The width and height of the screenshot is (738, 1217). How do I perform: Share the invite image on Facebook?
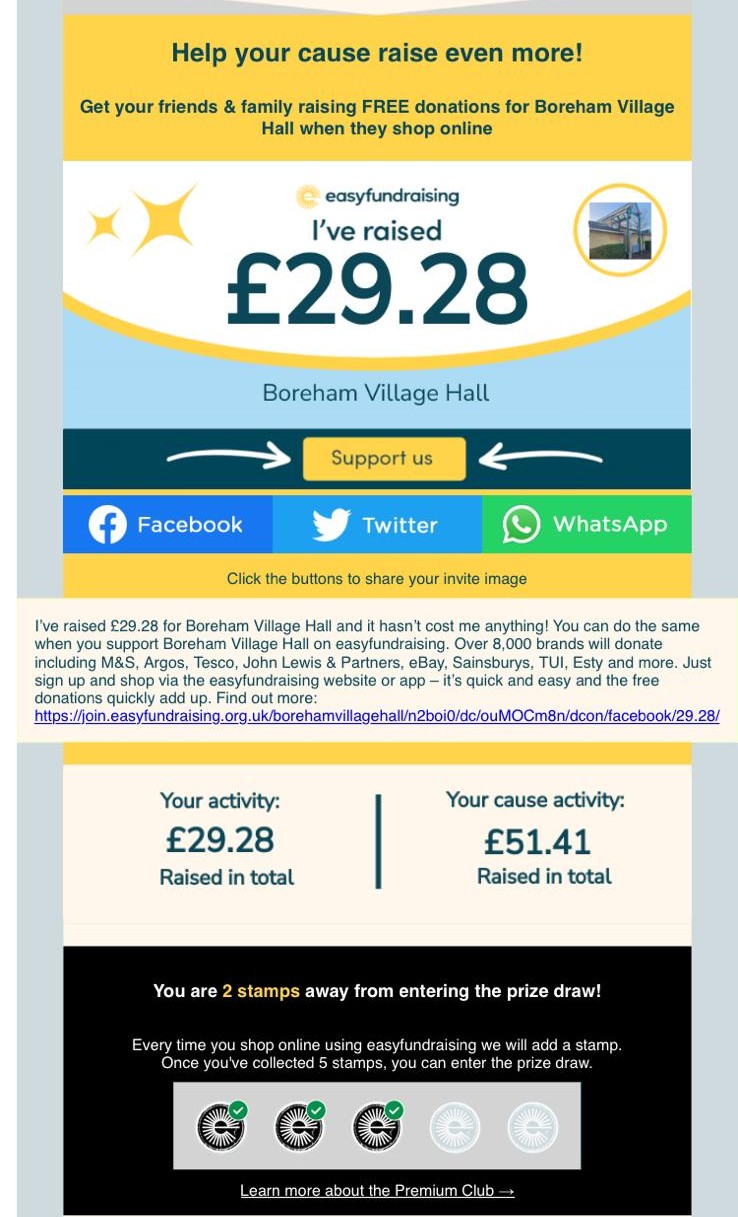(167, 525)
